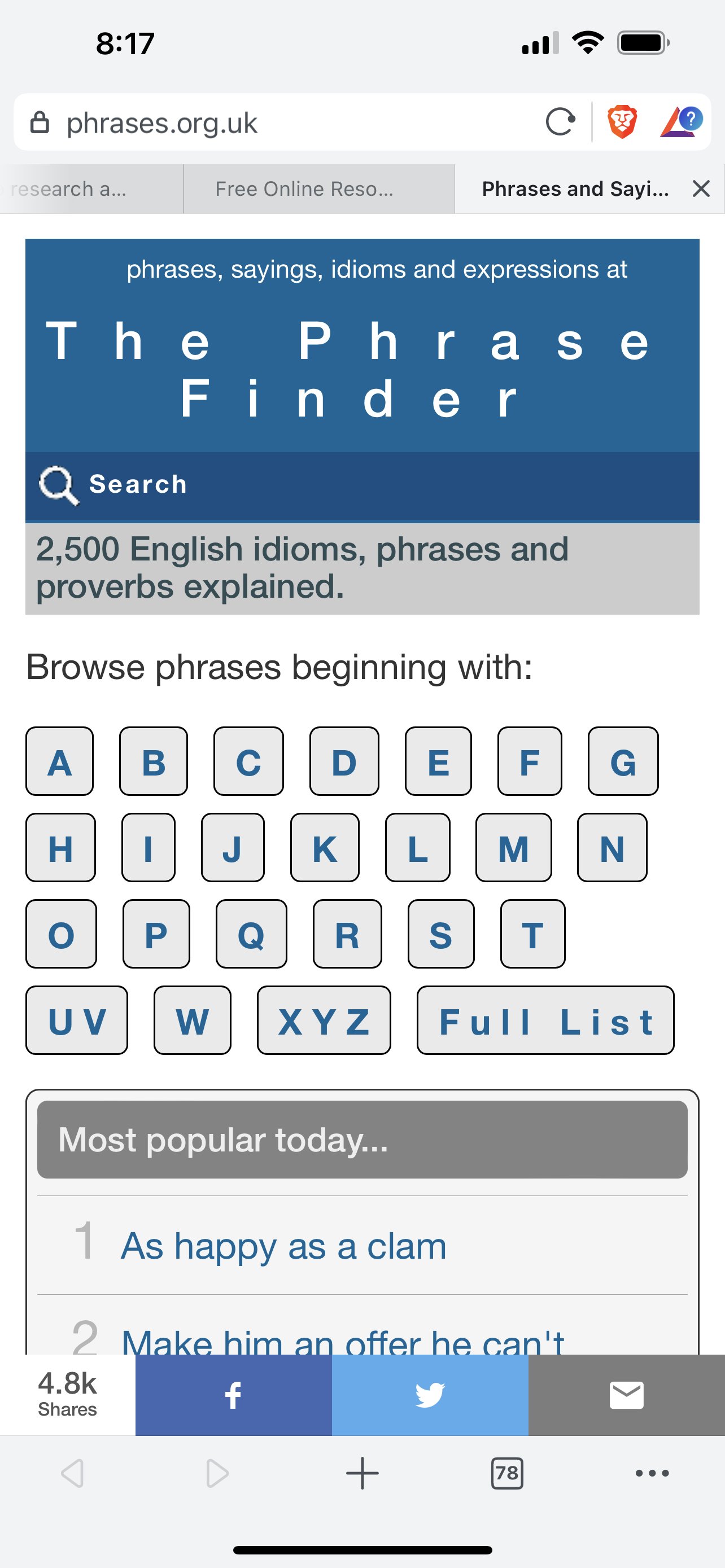Reload the page with the refresh icon
The image size is (725, 1568).
[560, 122]
